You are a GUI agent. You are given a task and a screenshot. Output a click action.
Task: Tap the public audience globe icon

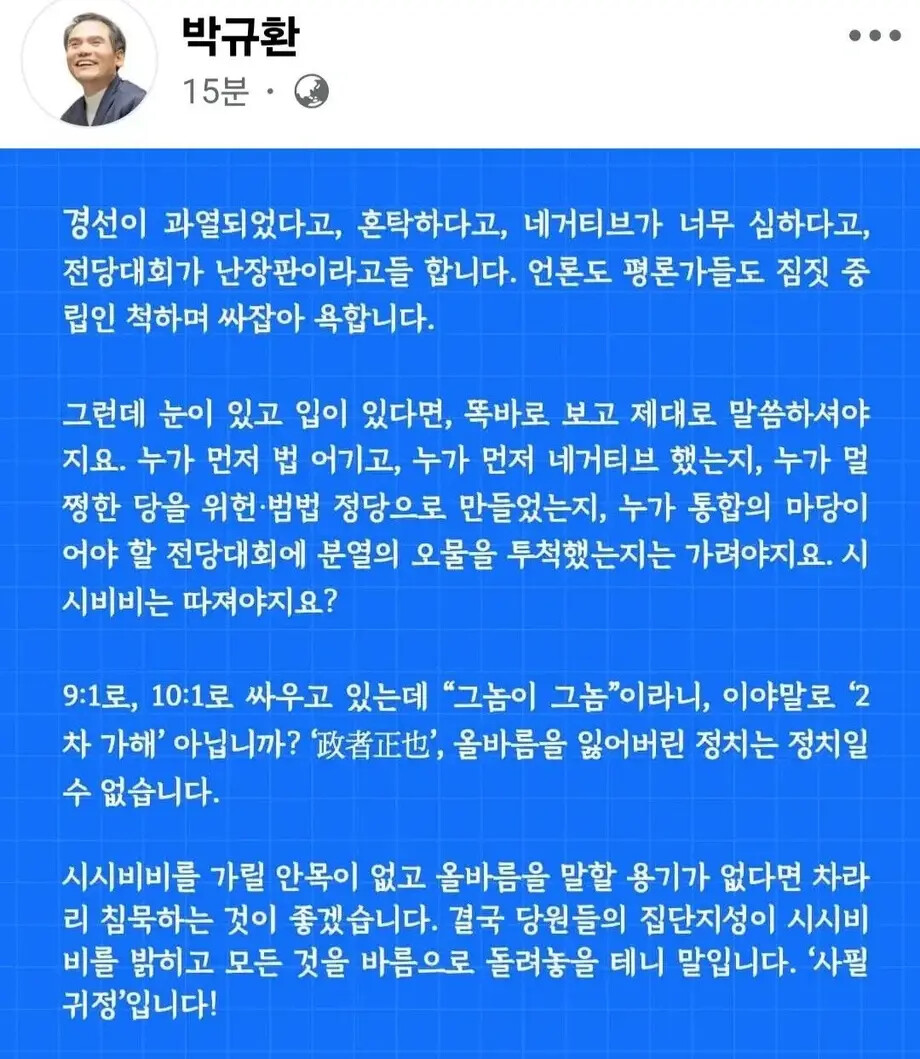click(312, 91)
